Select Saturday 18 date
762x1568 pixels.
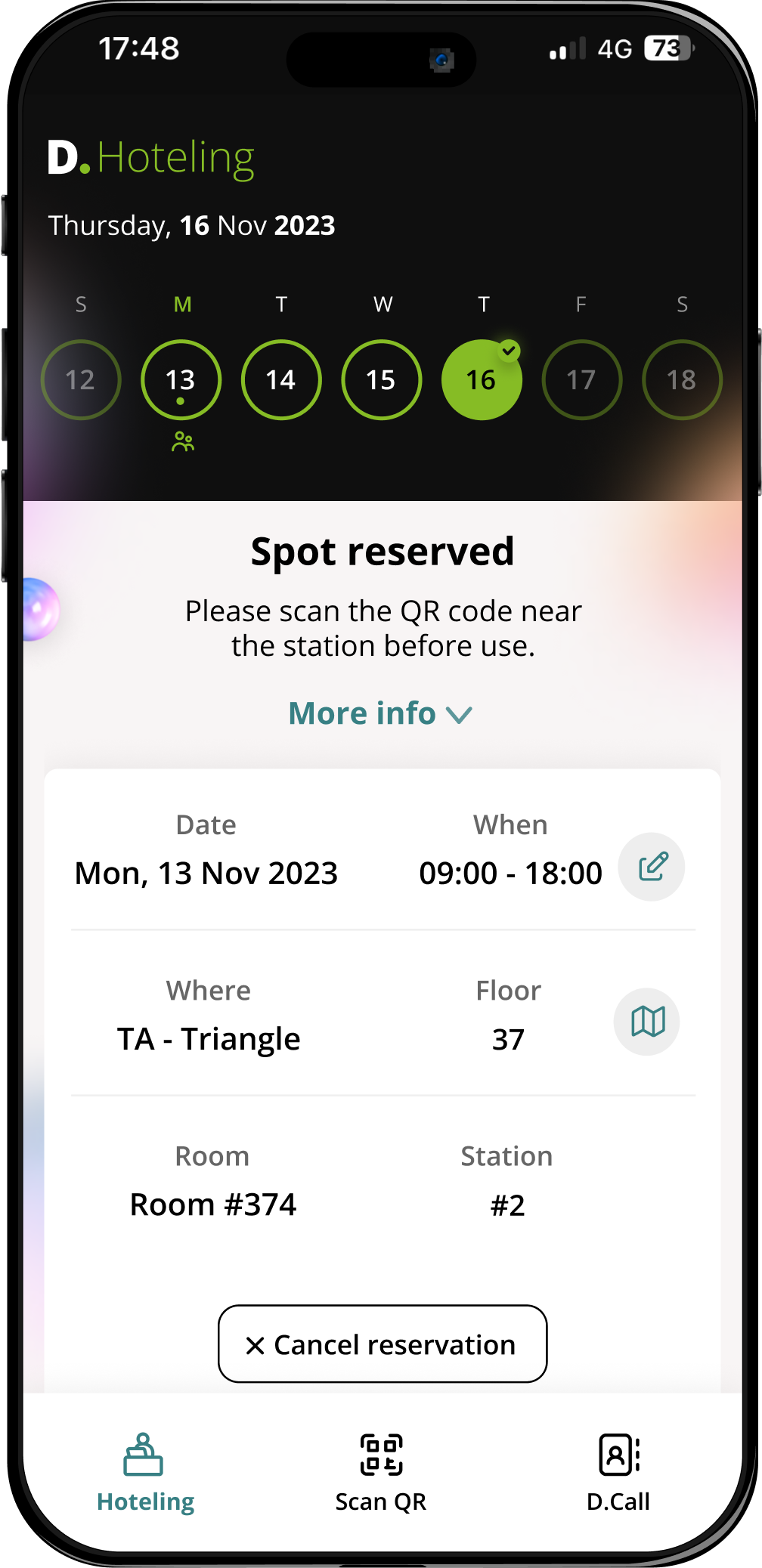682,380
